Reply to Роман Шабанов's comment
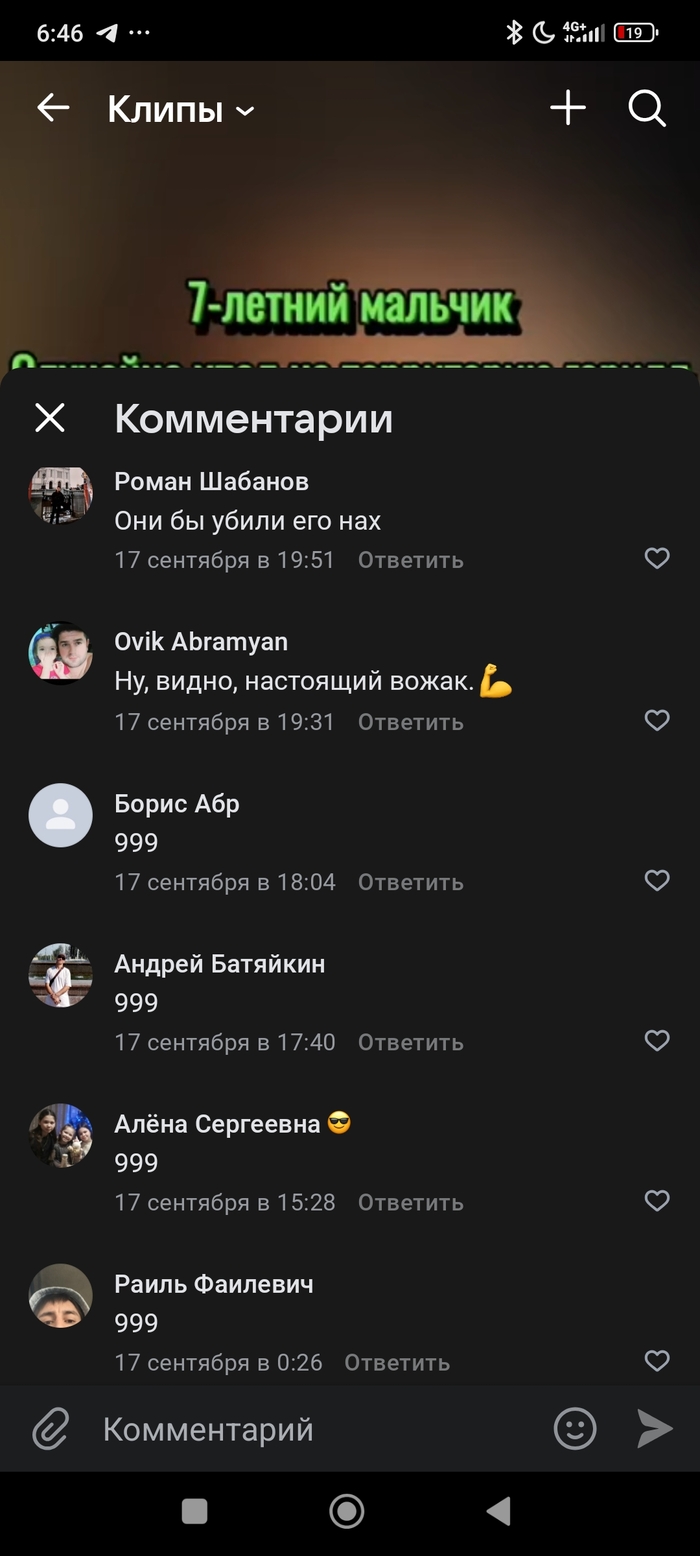Image resolution: width=700 pixels, height=1556 pixels. point(411,560)
